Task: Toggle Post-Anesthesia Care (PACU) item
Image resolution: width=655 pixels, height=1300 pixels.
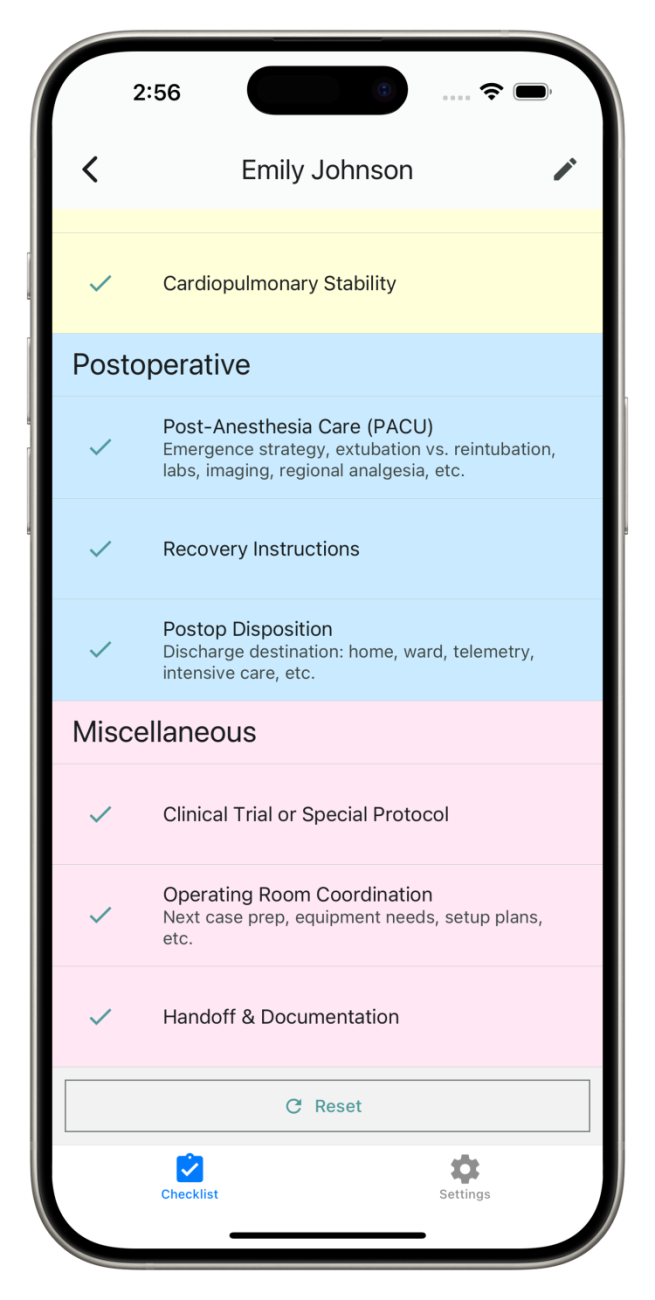Action: tap(327, 448)
